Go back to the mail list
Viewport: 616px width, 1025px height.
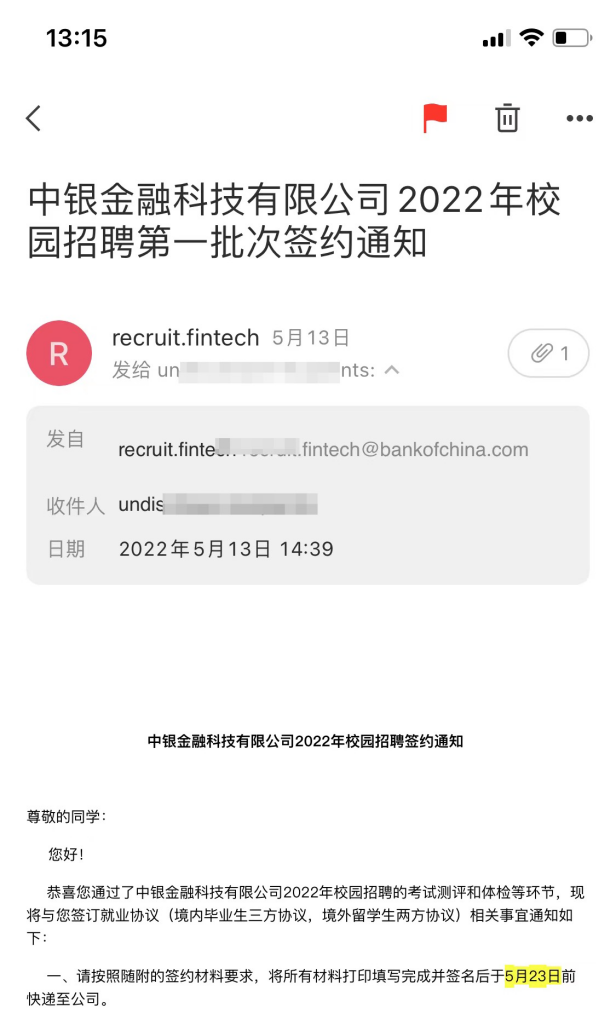[x=34, y=118]
